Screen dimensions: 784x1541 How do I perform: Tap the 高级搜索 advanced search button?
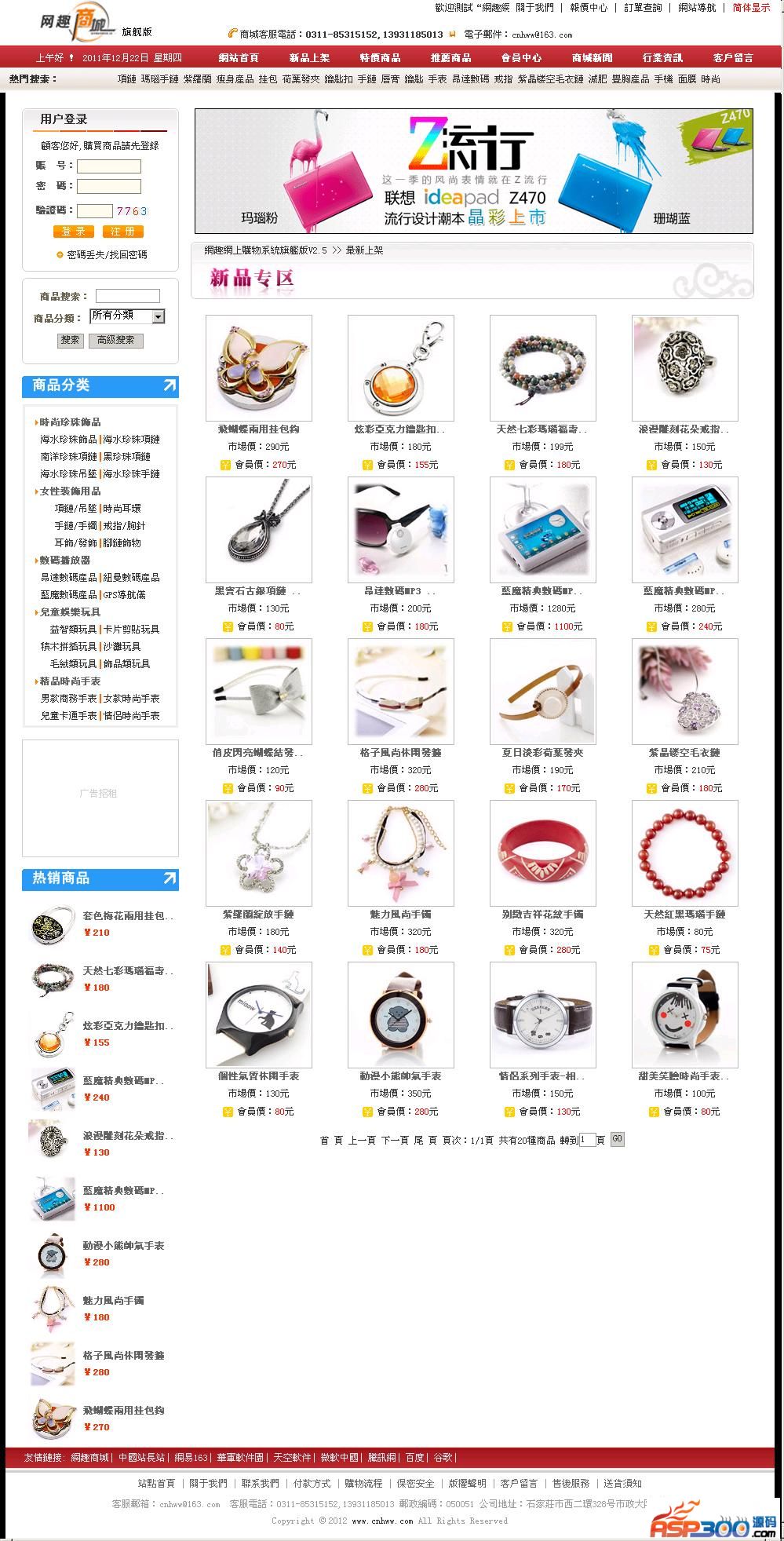pyautogui.click(x=115, y=341)
